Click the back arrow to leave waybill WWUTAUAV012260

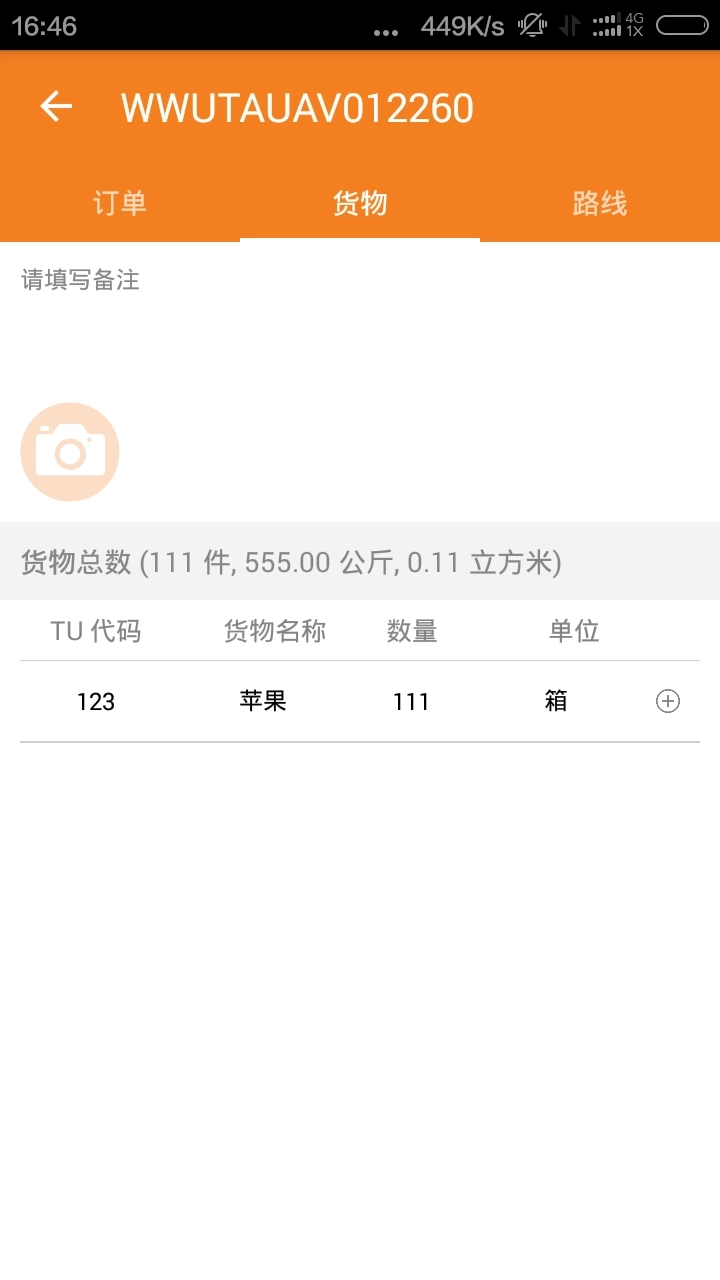(55, 107)
